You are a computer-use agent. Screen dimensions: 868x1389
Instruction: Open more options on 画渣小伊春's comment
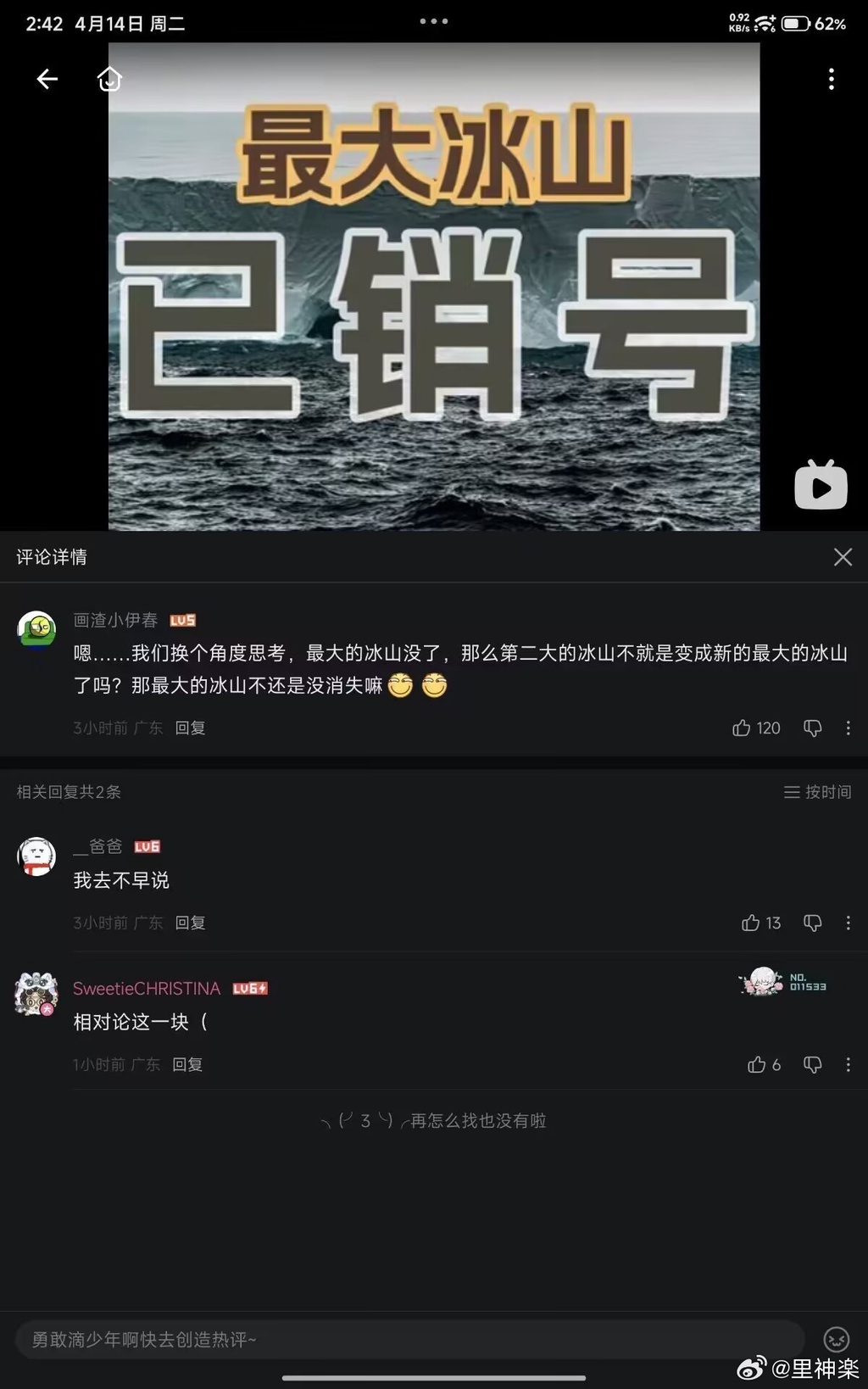coord(848,728)
